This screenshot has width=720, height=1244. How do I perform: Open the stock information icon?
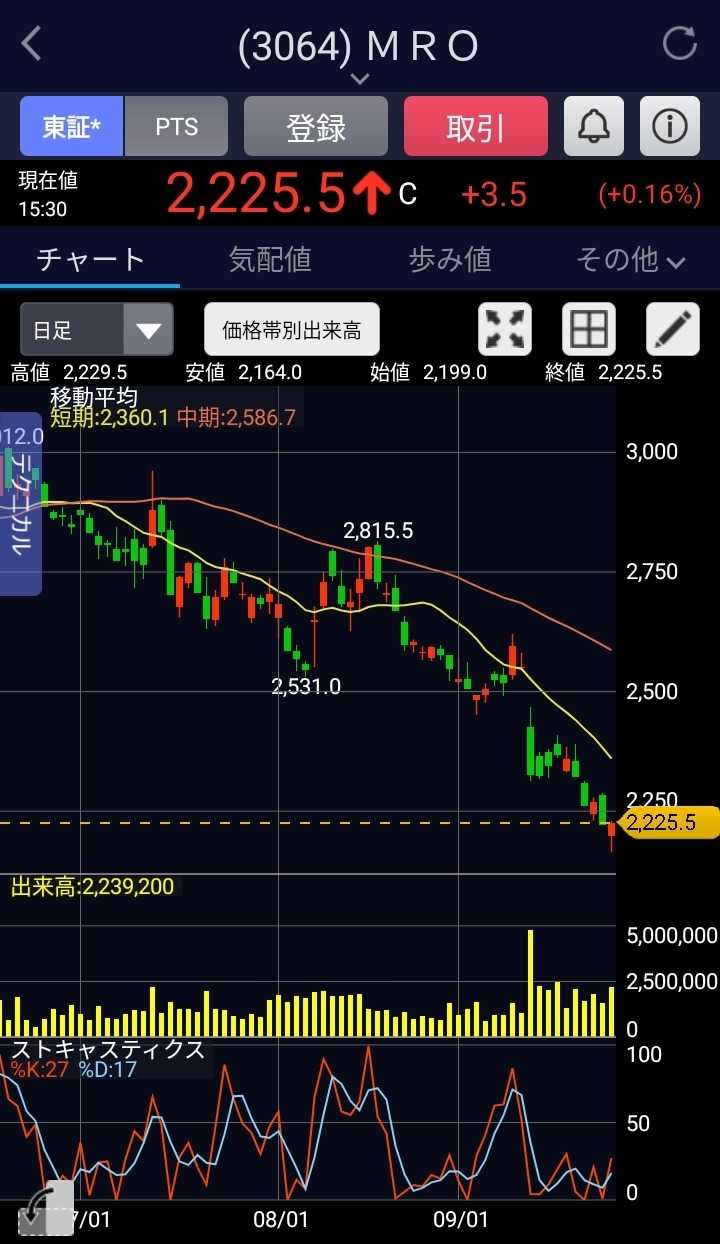(670, 127)
